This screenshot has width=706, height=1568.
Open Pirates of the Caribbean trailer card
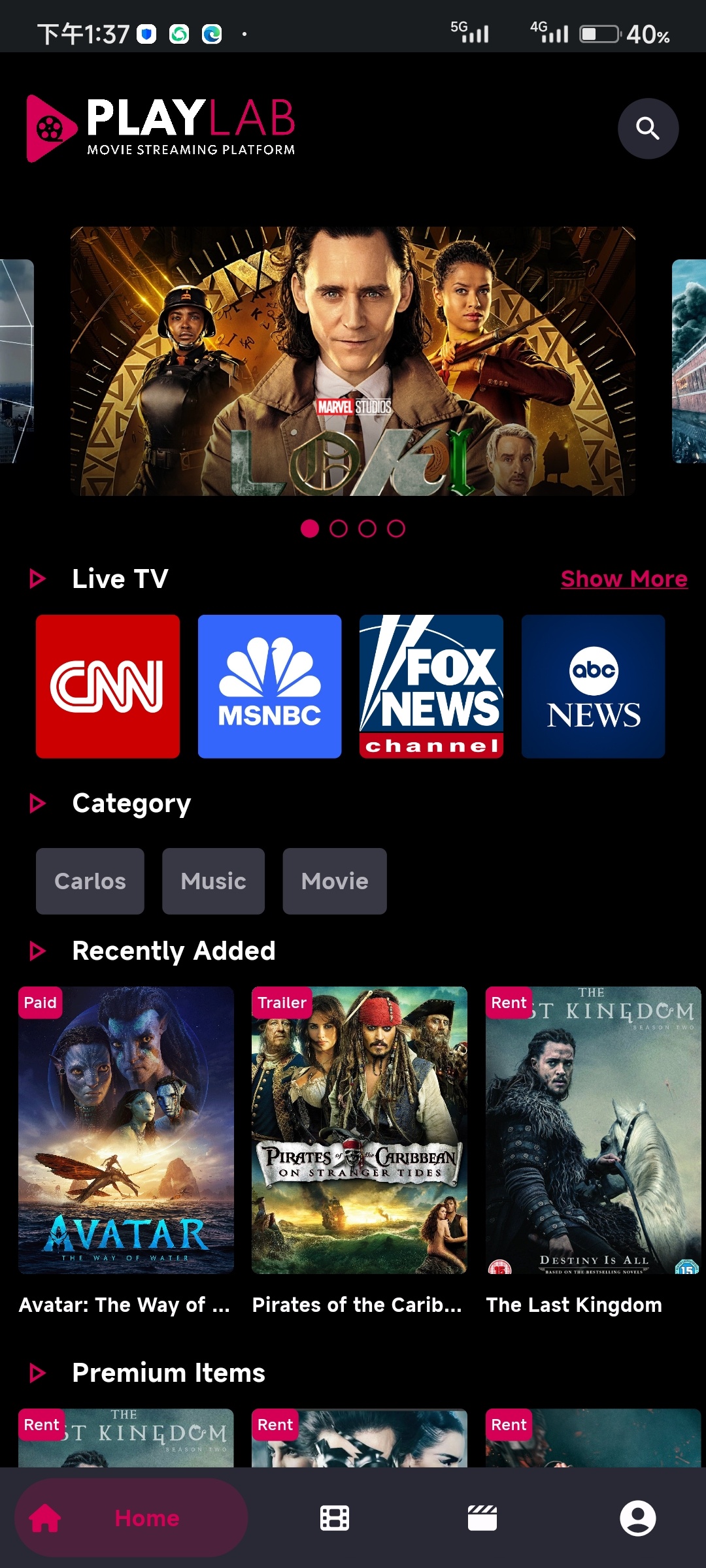[x=360, y=1130]
